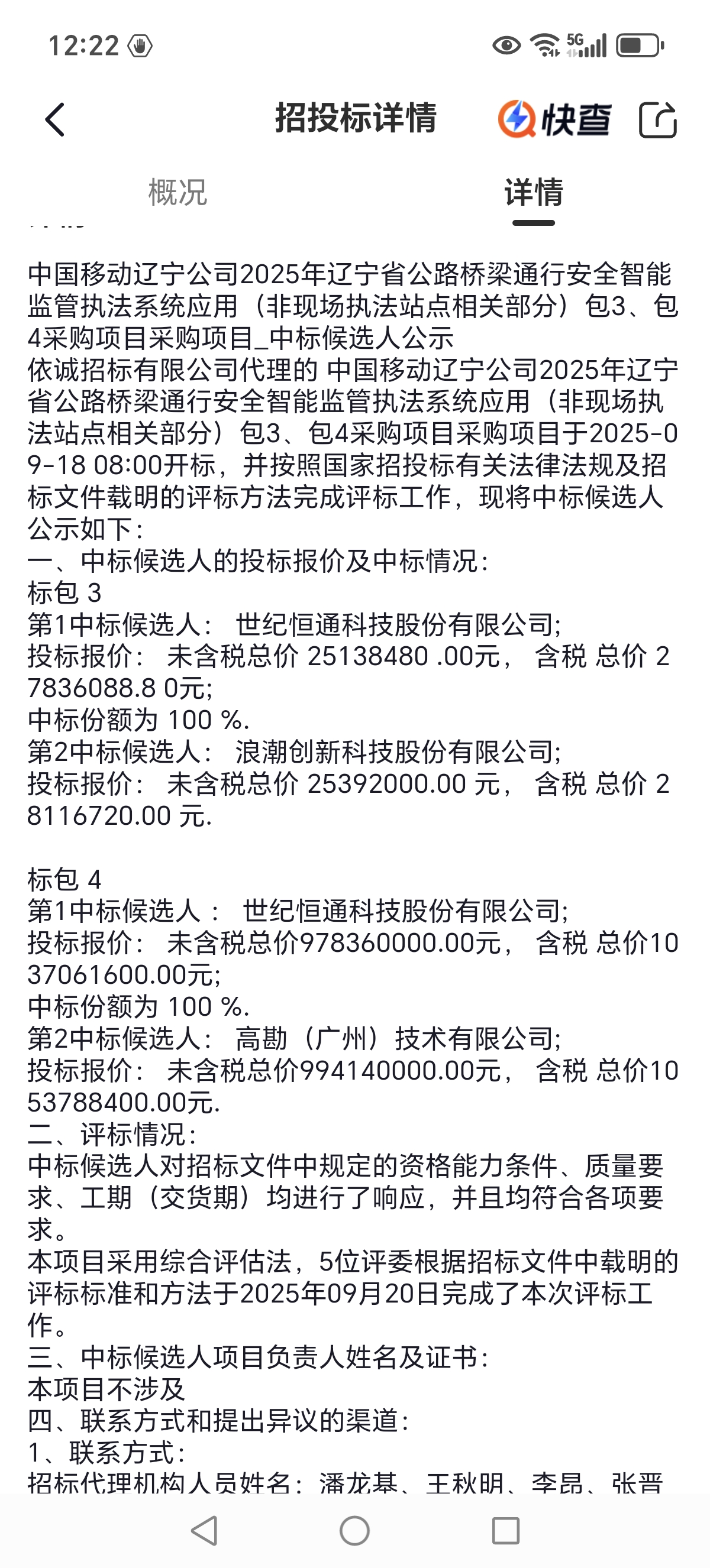Tap the system back navigation button
The height and width of the screenshot is (1568, 710).
point(205,1530)
